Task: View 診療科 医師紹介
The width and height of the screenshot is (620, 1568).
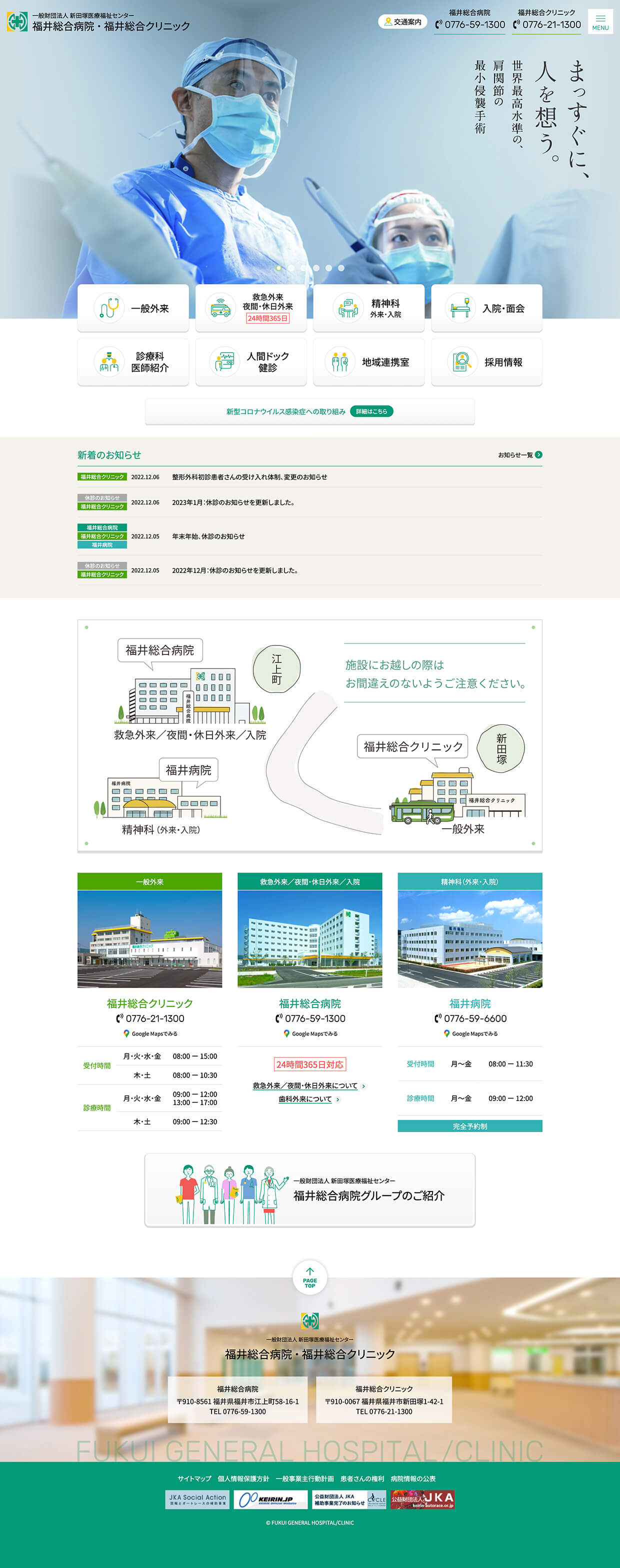Action: (x=132, y=362)
